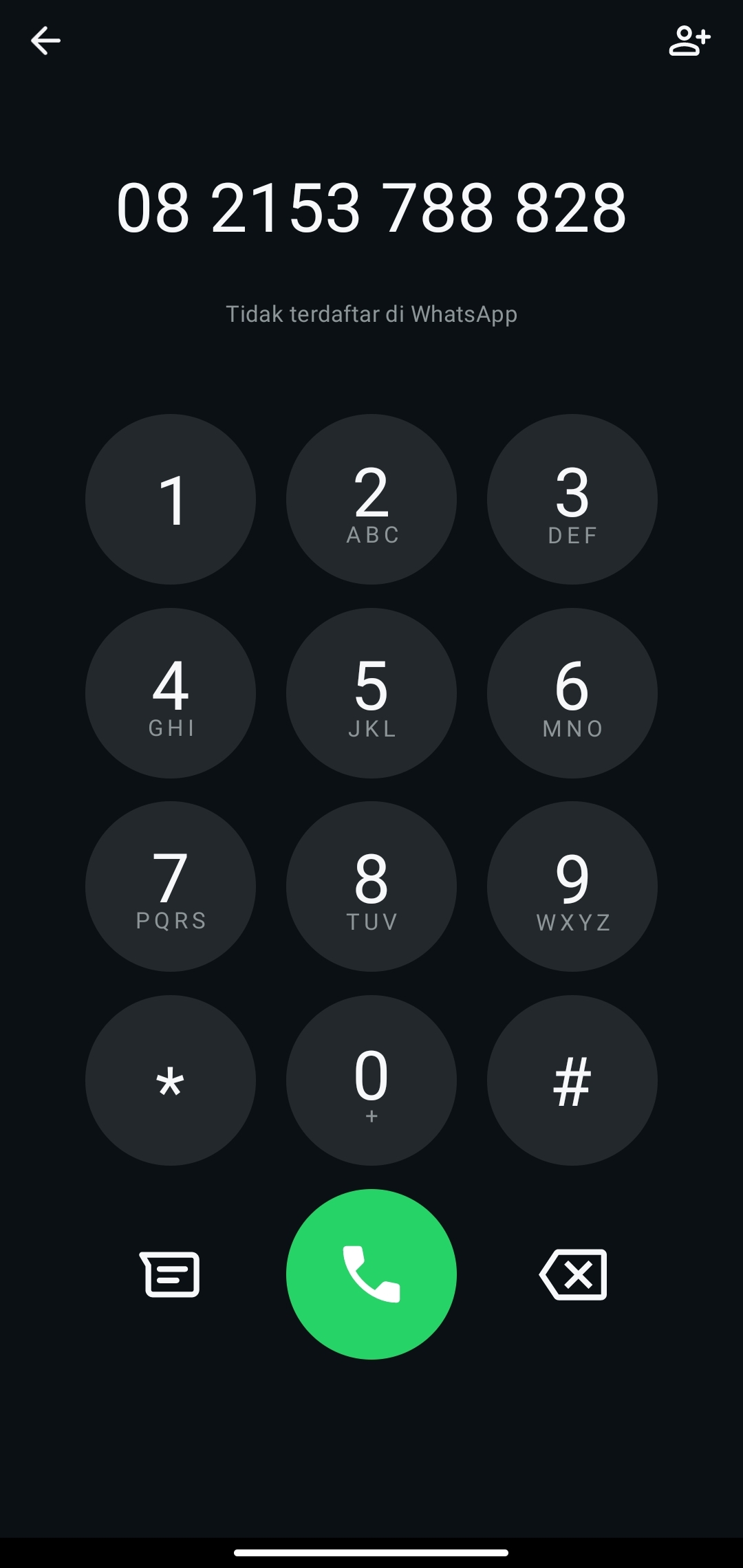Tap the asterisk key
743x1568 pixels.
tap(171, 1080)
